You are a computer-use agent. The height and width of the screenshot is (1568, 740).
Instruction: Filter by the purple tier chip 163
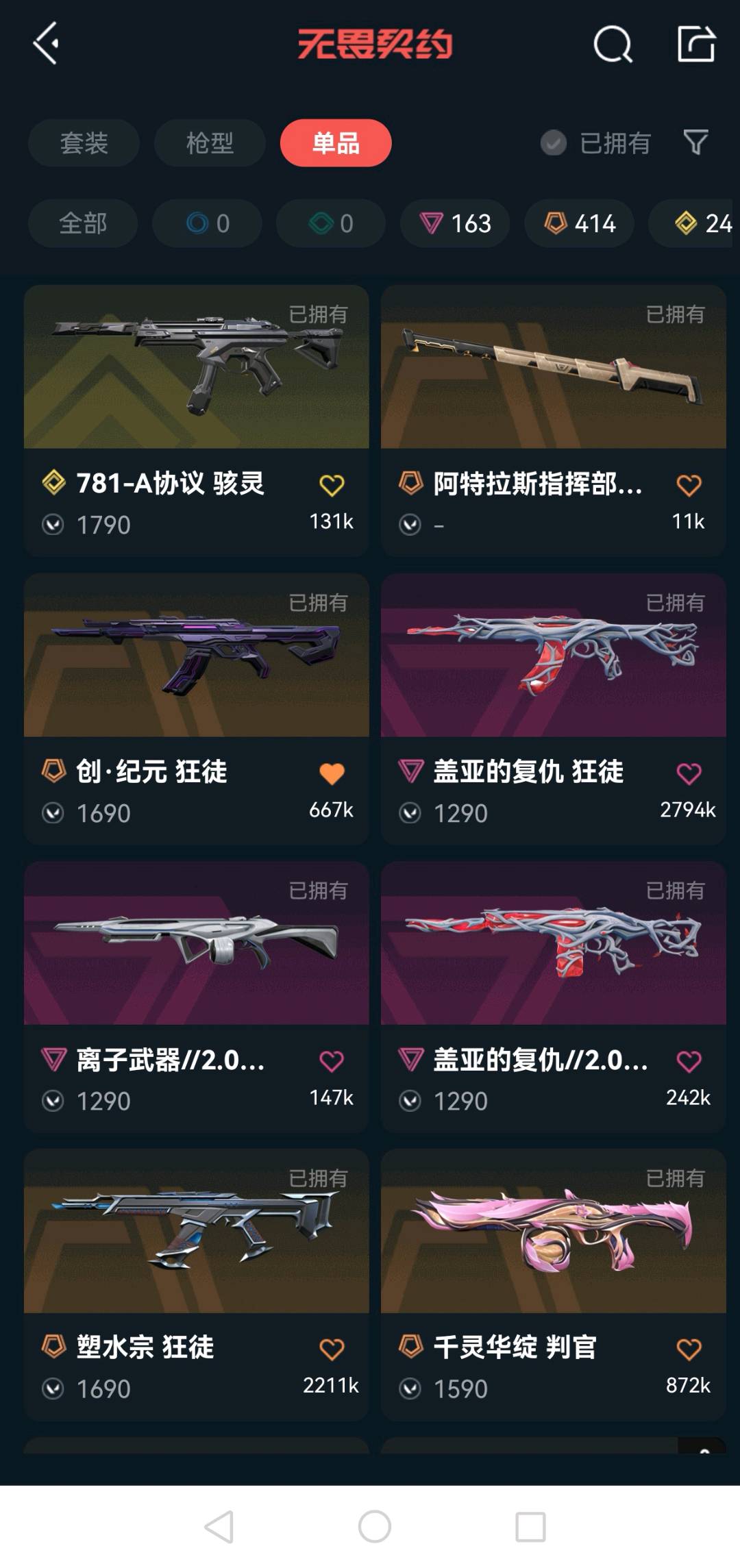tap(455, 223)
